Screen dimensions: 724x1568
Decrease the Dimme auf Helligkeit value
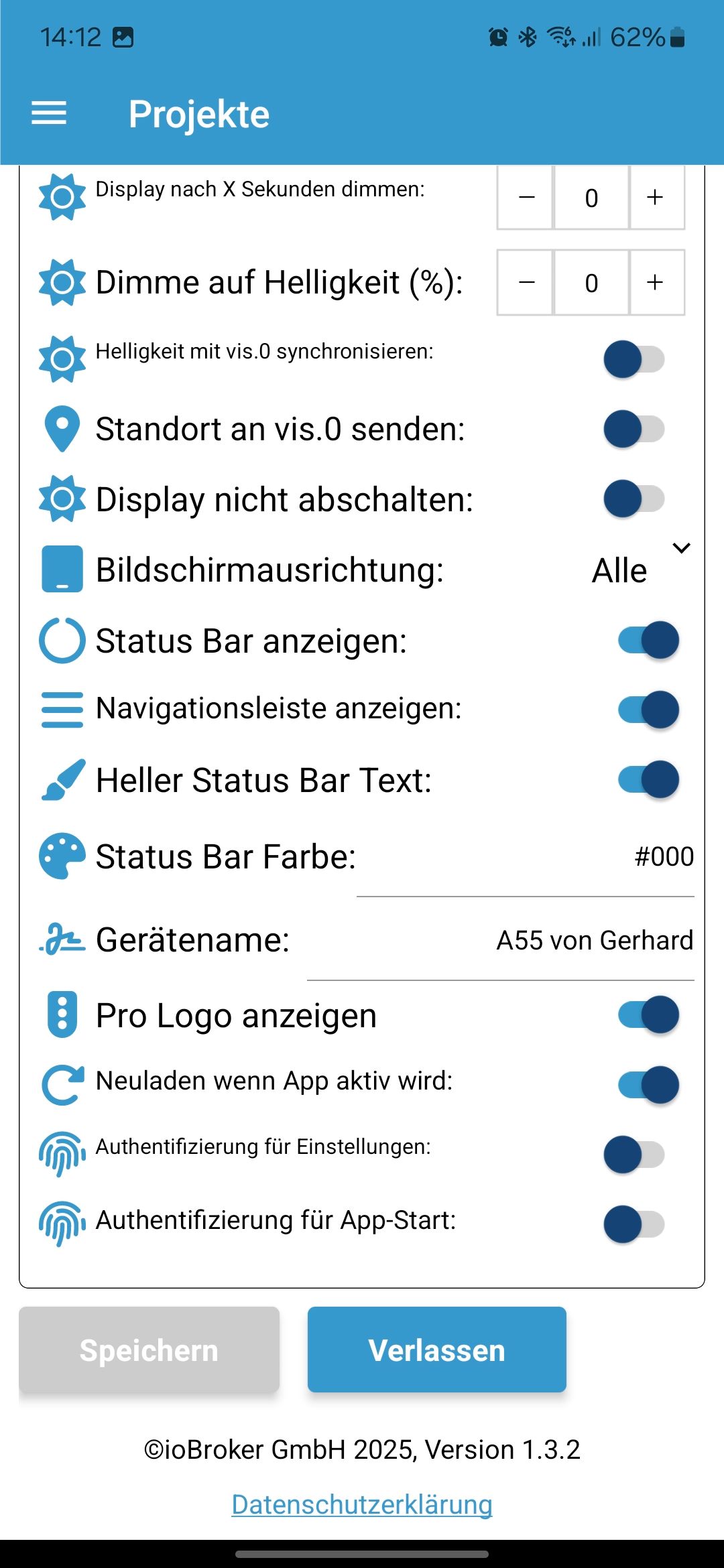point(526,282)
